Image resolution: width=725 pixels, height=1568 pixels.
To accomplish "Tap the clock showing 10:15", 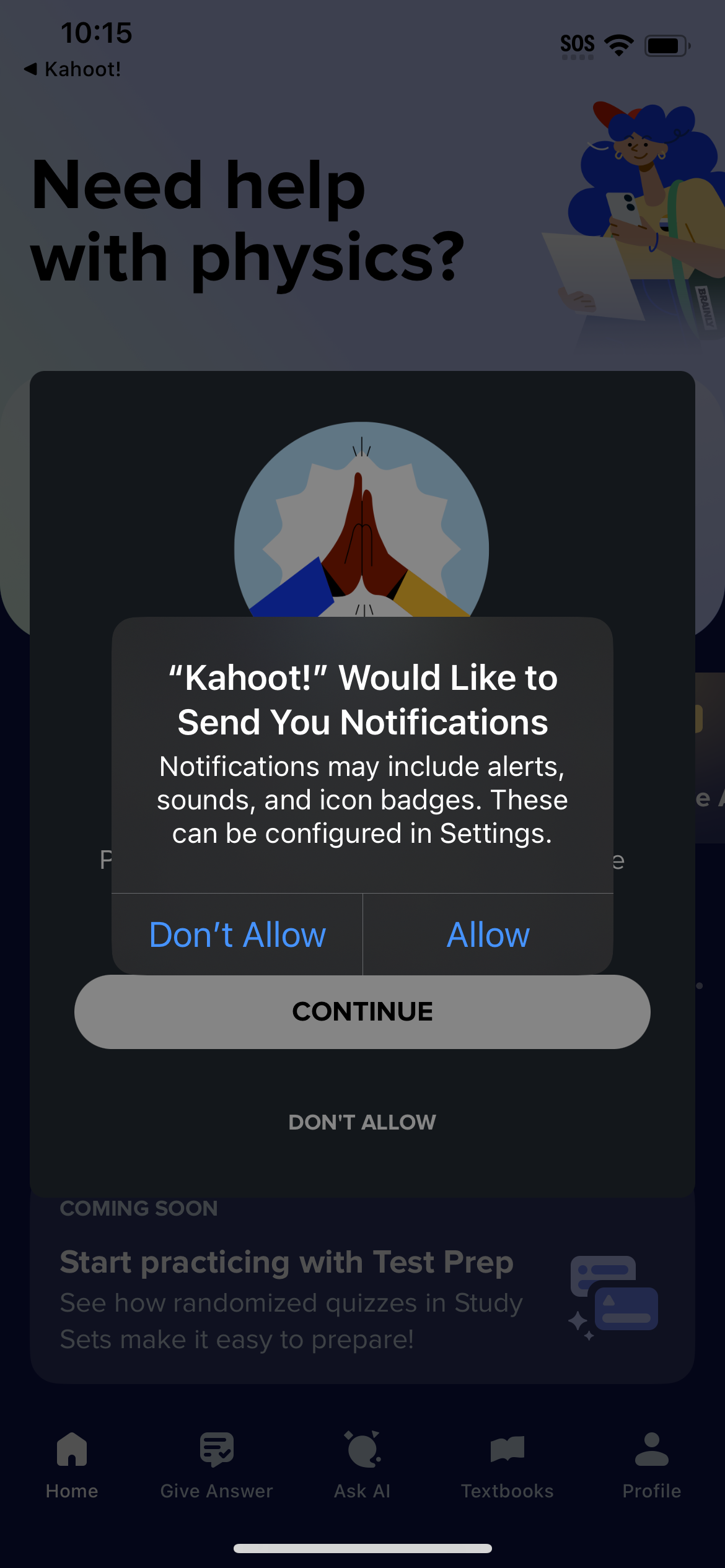I will tap(95, 34).
